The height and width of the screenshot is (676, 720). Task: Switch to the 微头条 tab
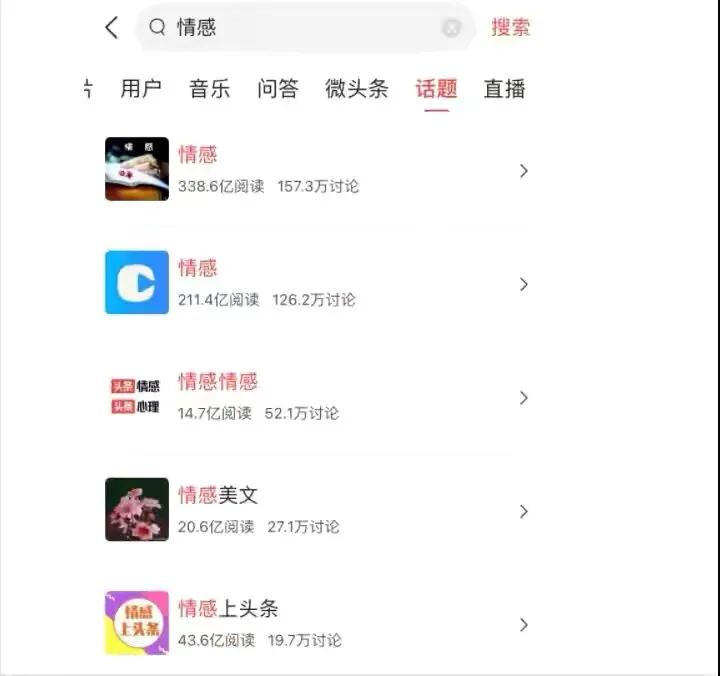[x=357, y=88]
